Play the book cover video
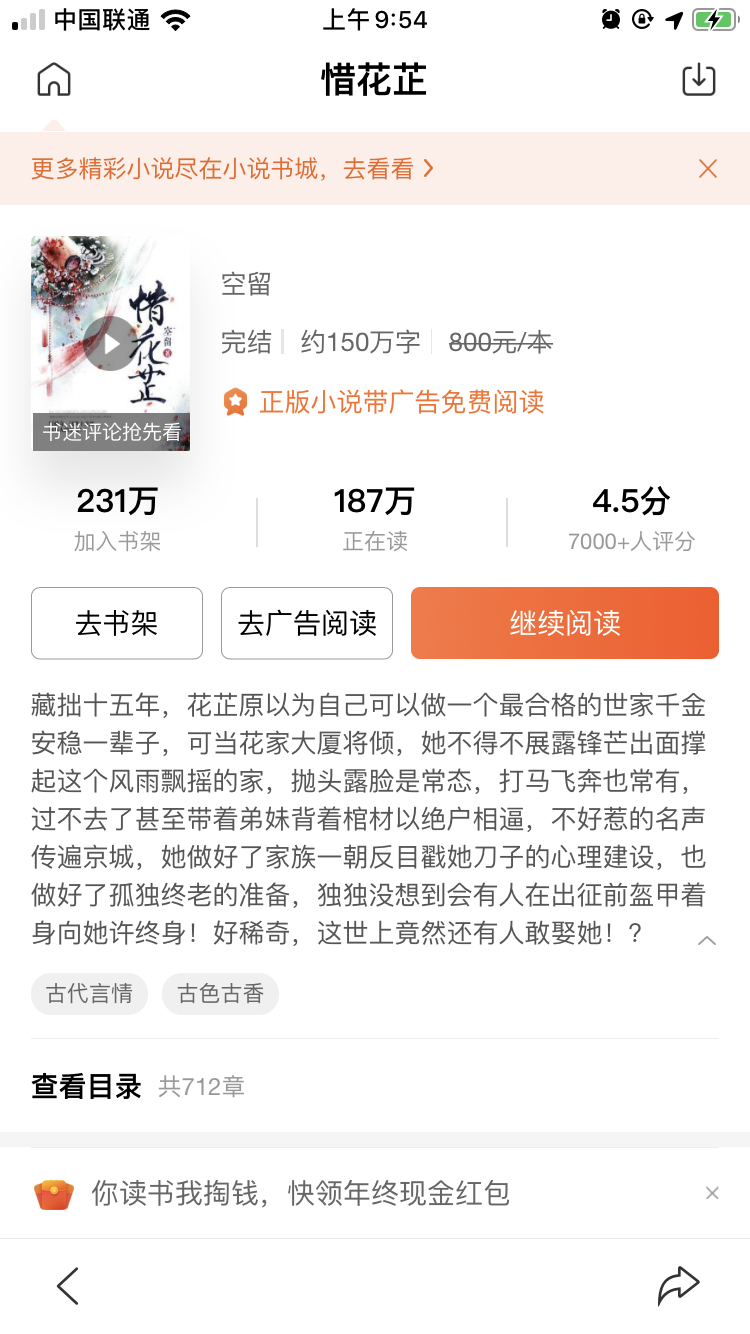Viewport: 750px width, 1334px height. point(110,344)
